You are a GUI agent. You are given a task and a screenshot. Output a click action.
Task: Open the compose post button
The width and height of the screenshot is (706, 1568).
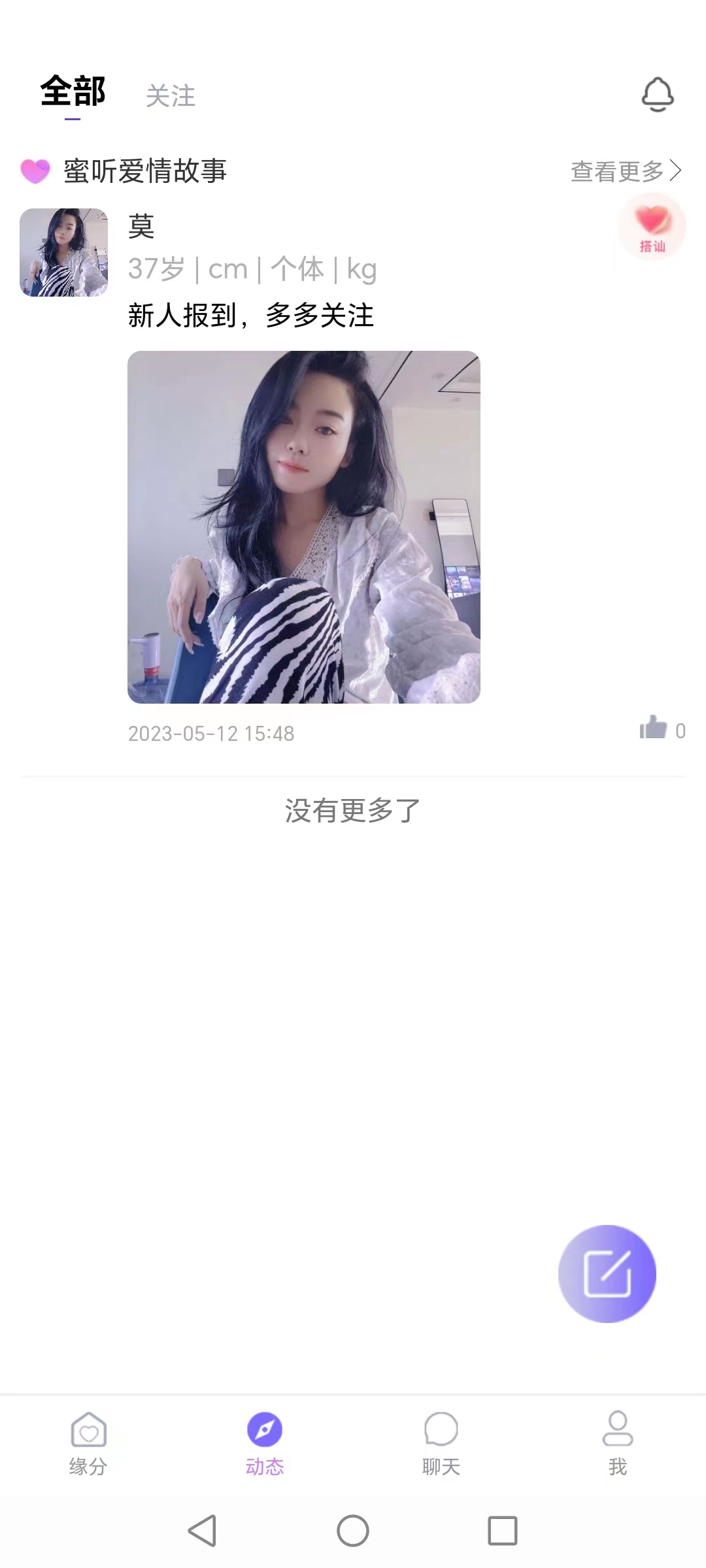coord(607,1274)
